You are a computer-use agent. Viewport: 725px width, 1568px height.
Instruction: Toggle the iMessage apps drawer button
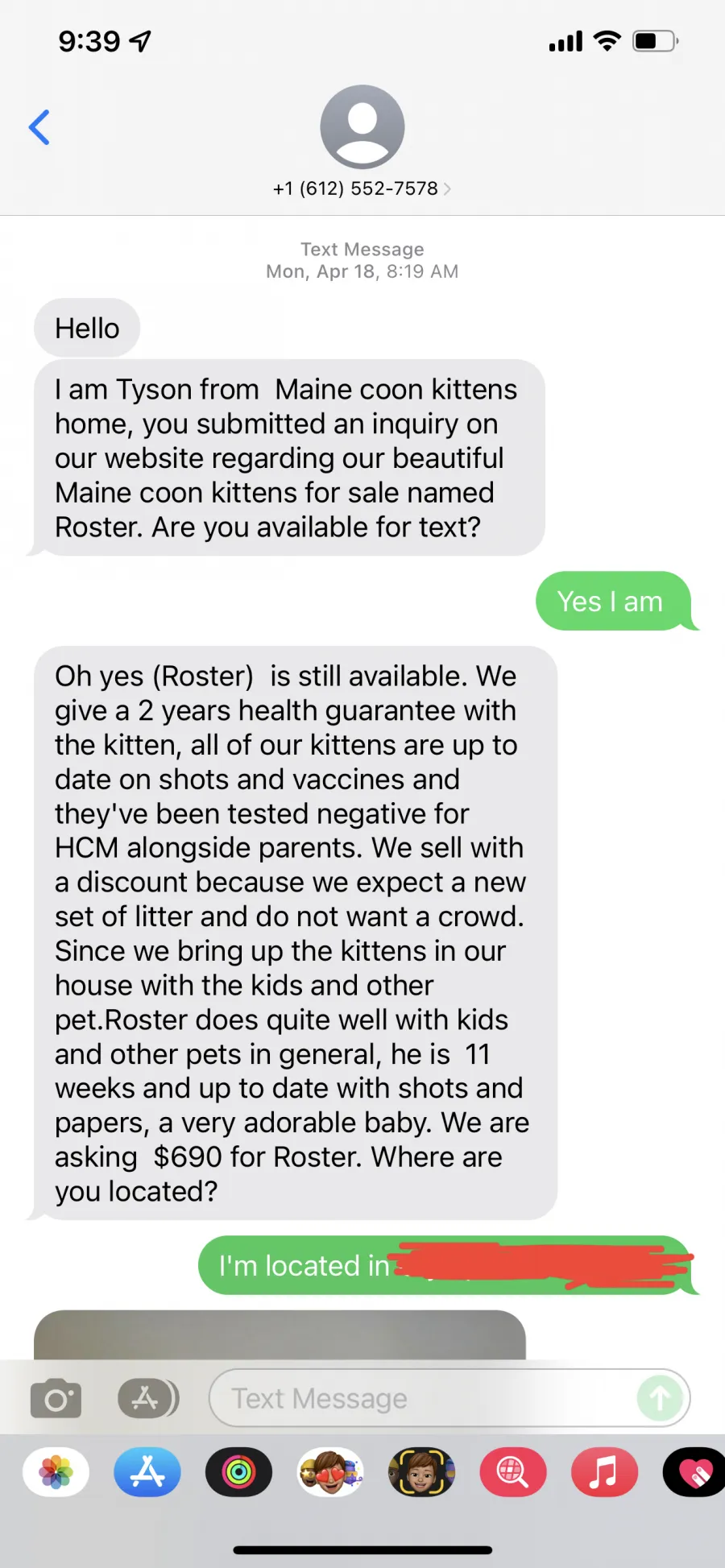148,1398
